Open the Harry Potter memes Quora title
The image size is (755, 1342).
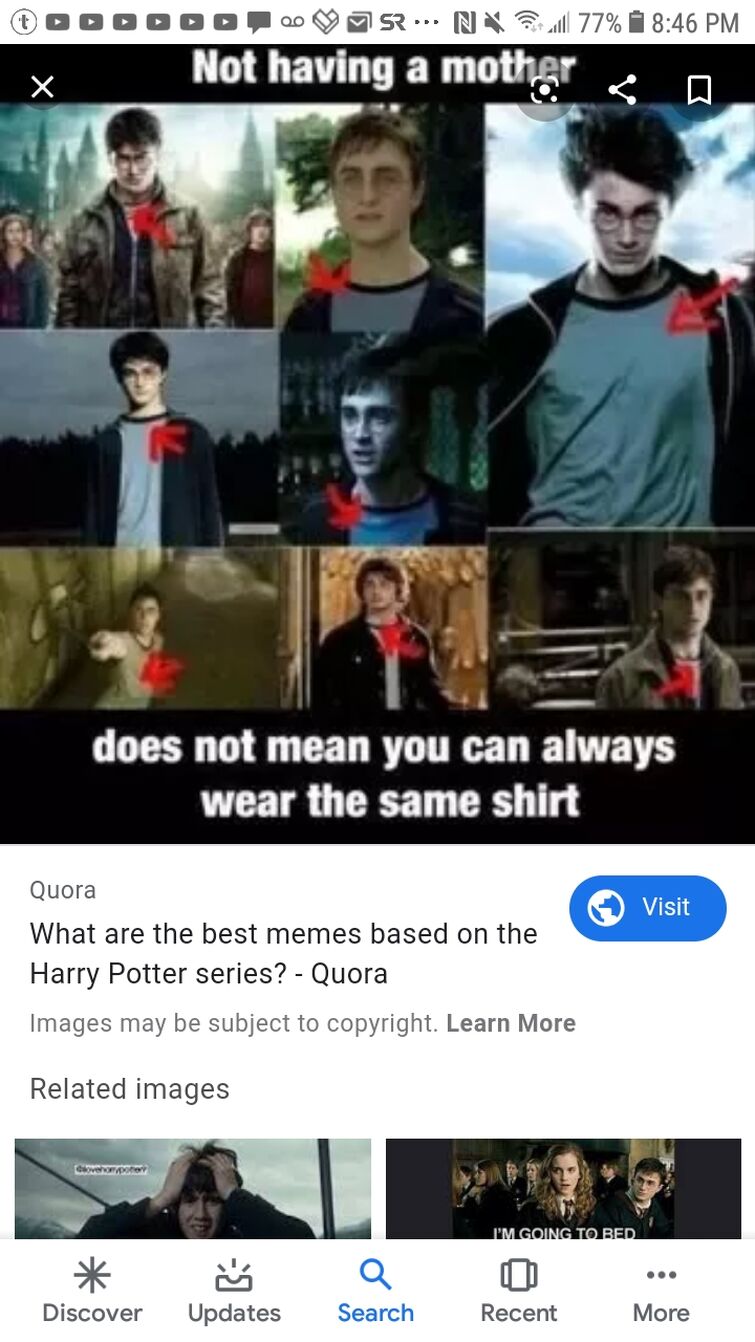[283, 953]
